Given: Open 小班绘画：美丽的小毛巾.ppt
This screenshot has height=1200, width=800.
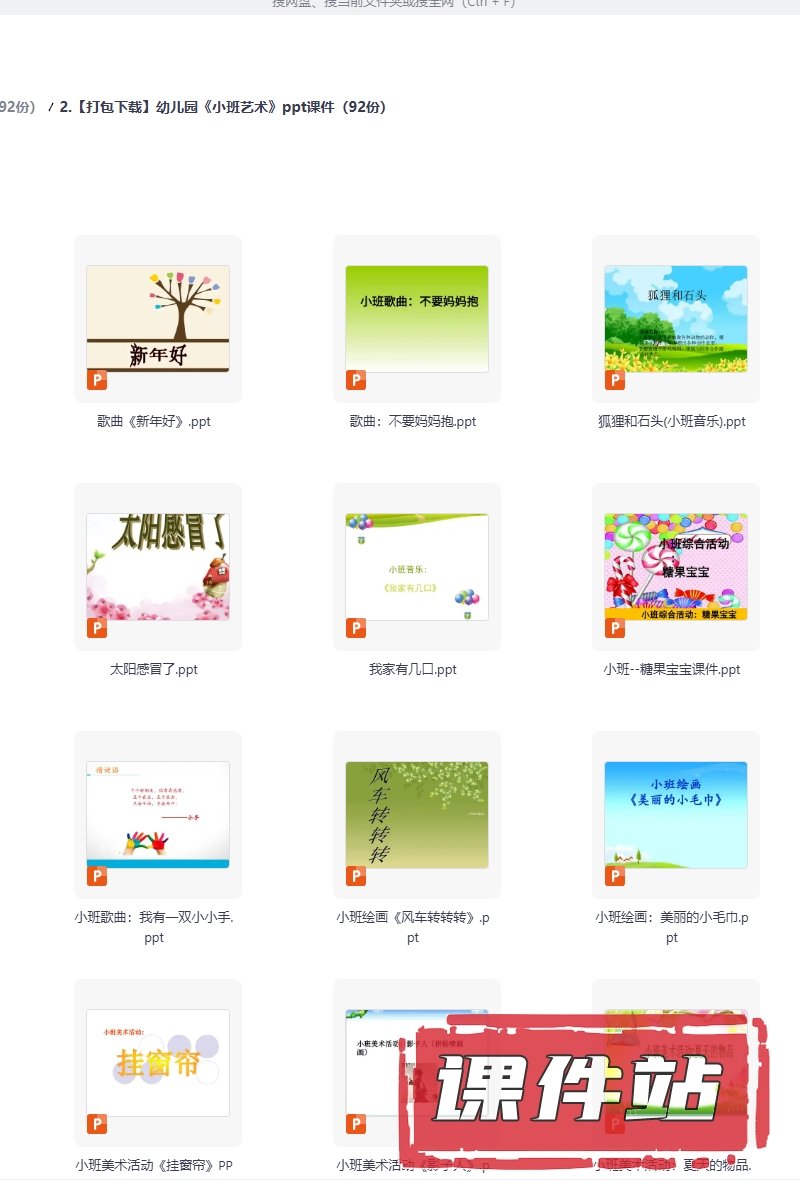Looking at the screenshot, I should coord(675,815).
